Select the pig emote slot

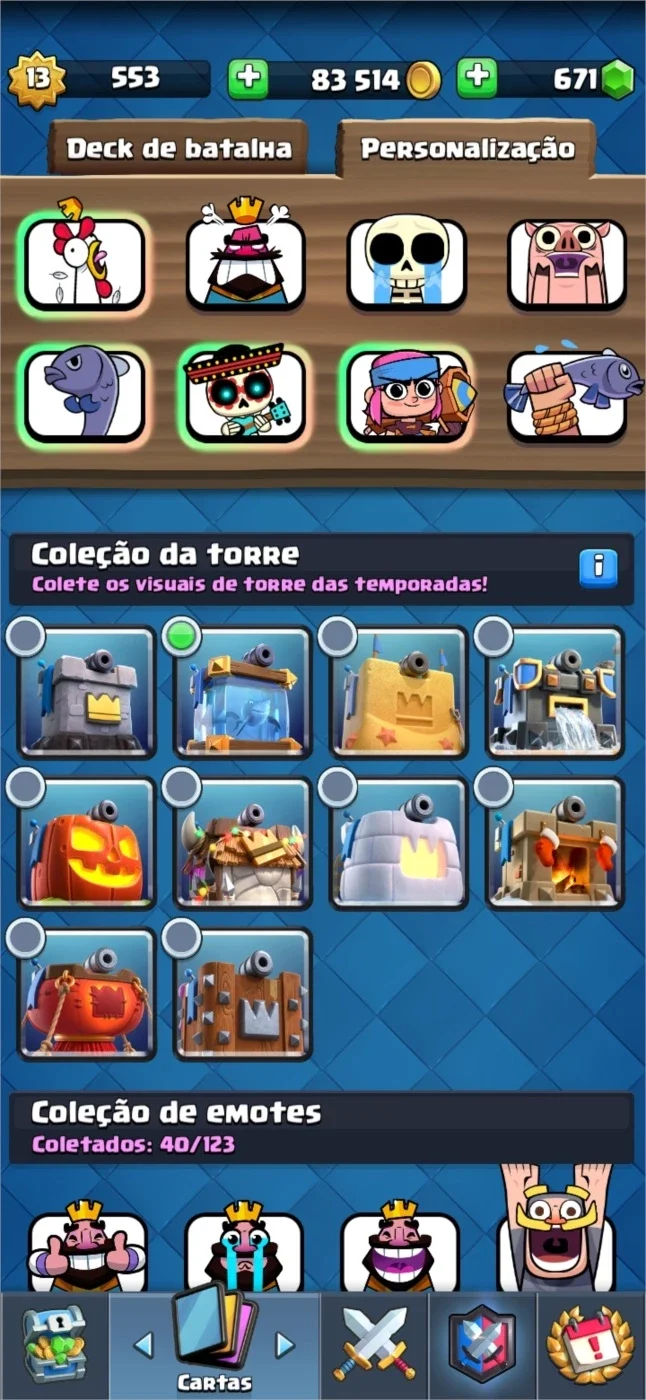point(567,264)
